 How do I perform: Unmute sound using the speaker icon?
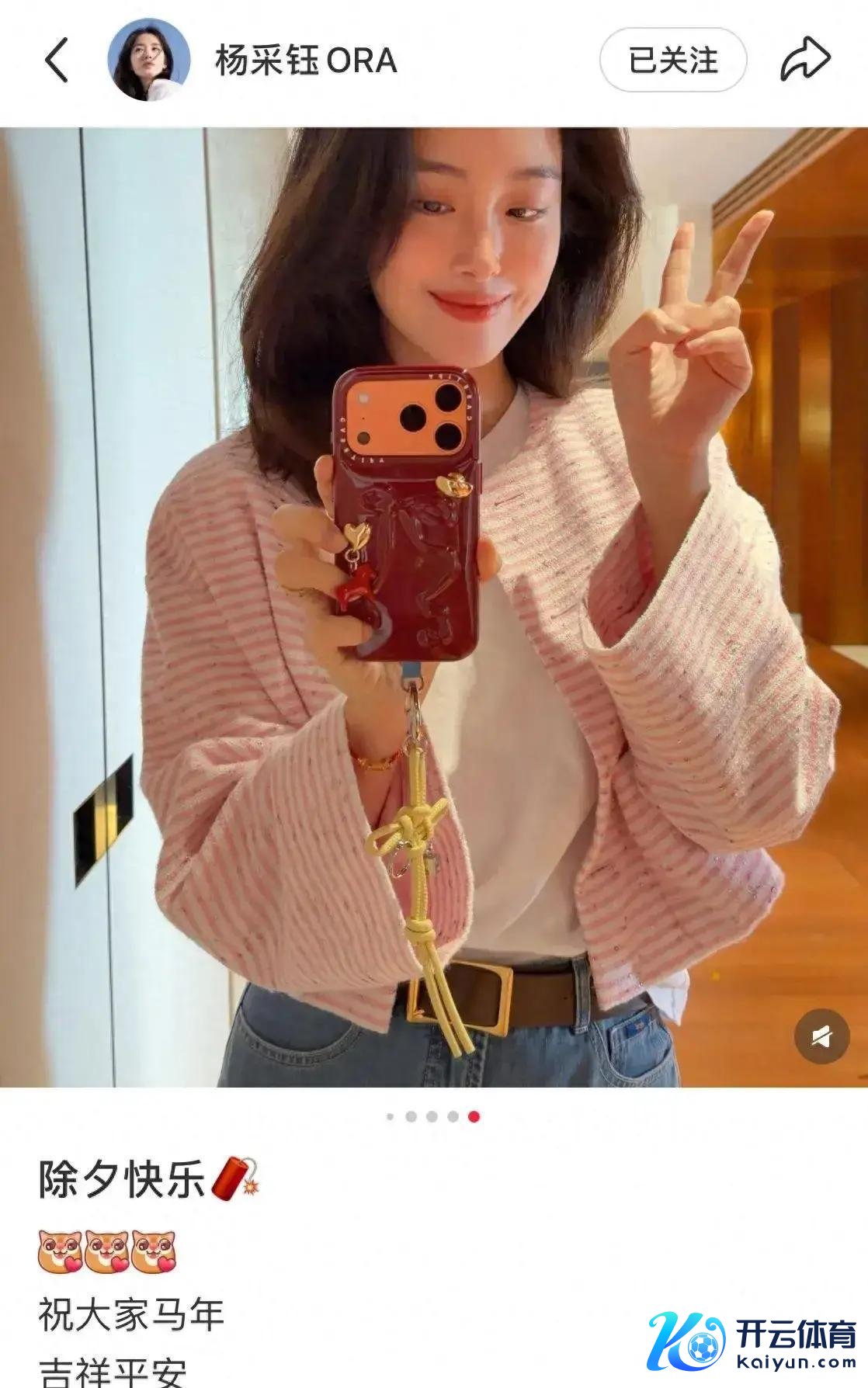pos(822,1036)
